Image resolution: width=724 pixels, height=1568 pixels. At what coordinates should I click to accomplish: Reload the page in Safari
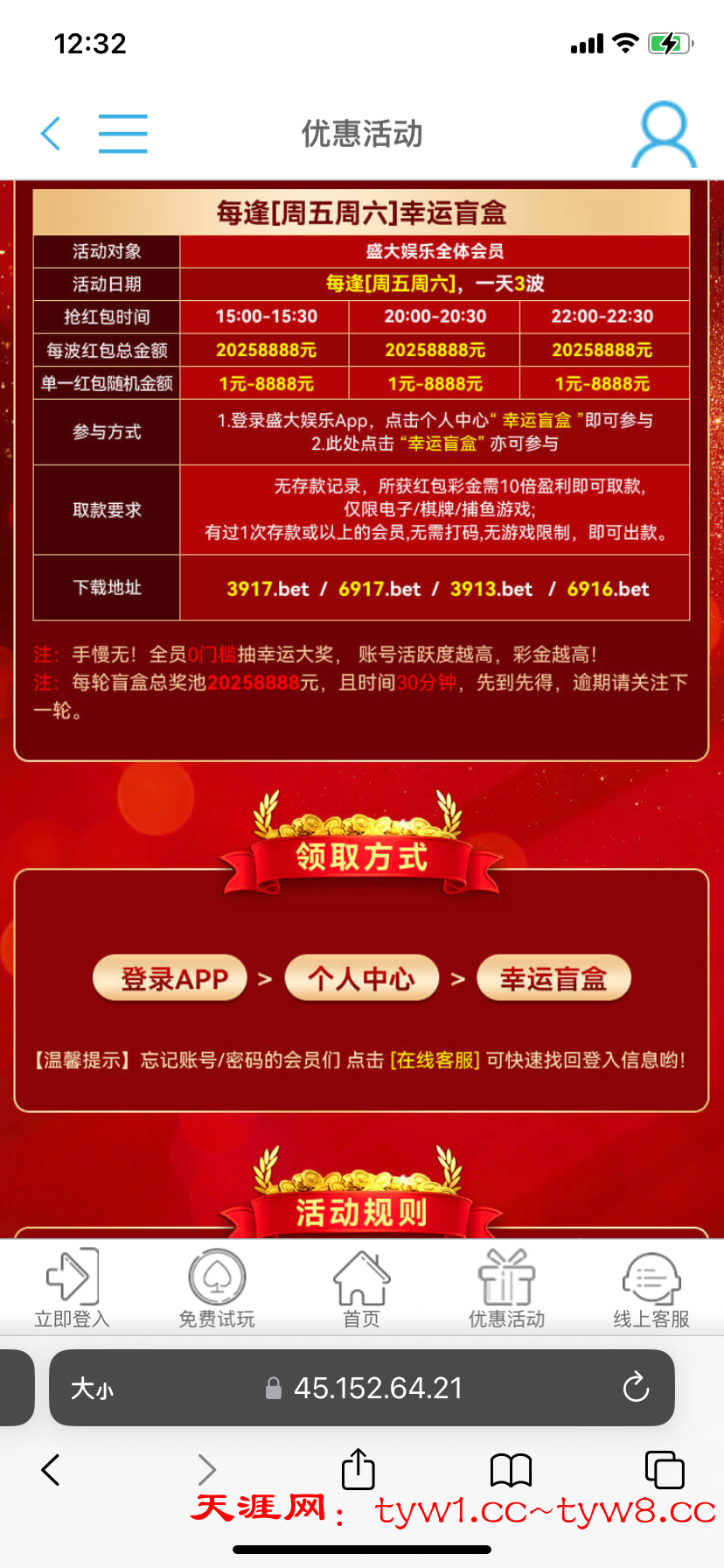636,1387
